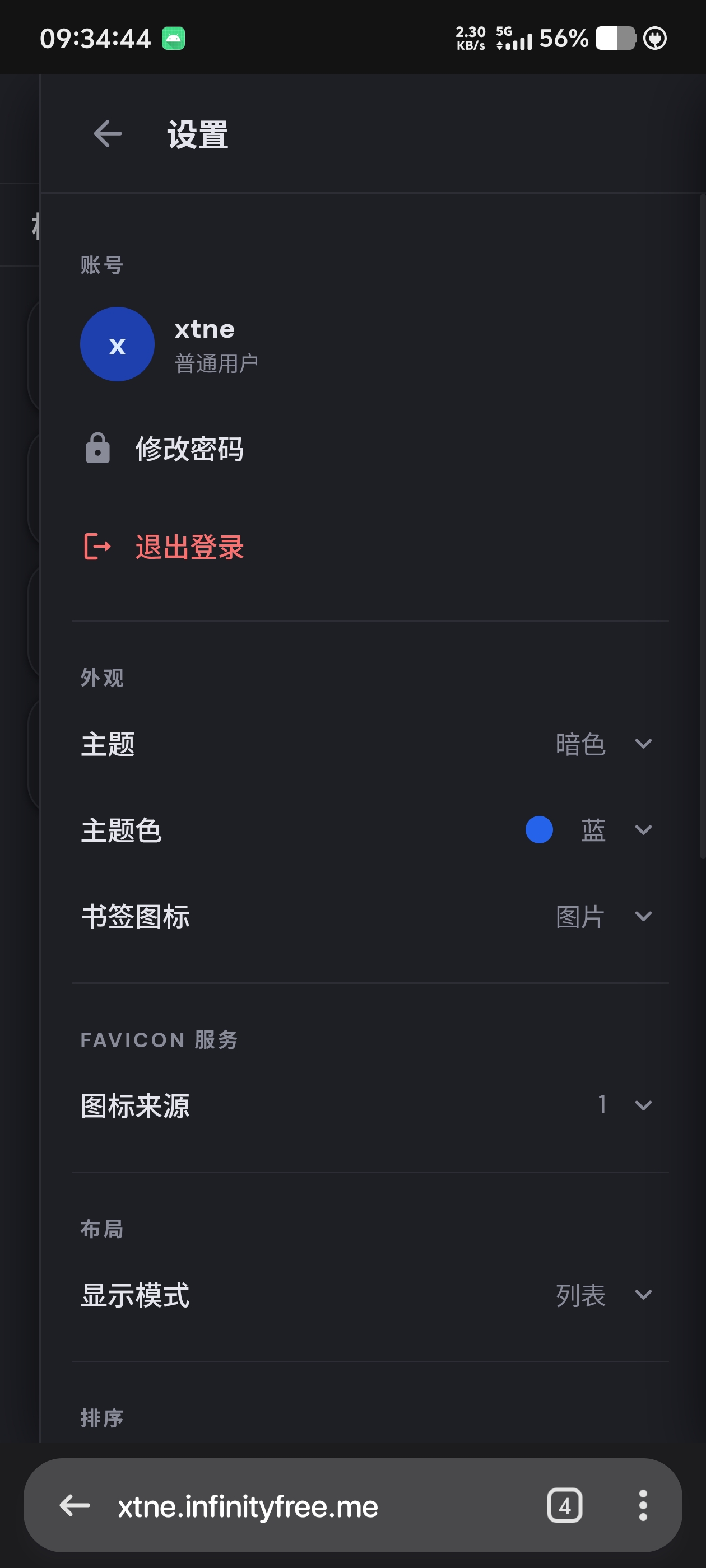Open the browser three-dot overflow menu

point(643,1506)
